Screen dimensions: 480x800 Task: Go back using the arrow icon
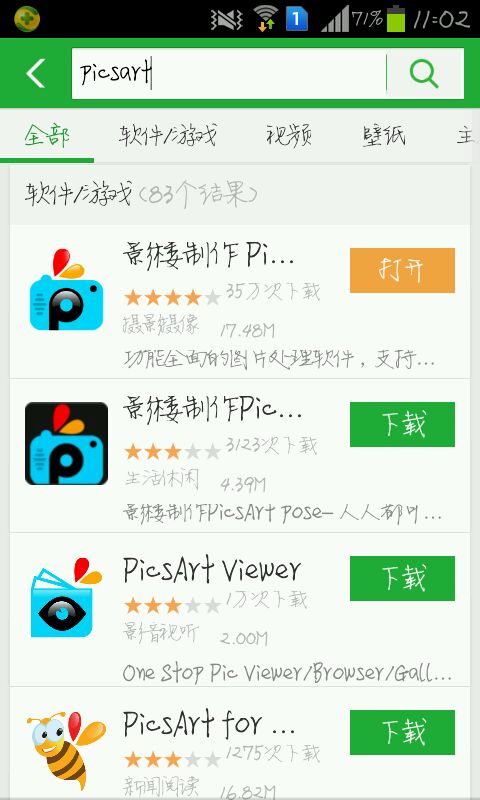tap(36, 73)
